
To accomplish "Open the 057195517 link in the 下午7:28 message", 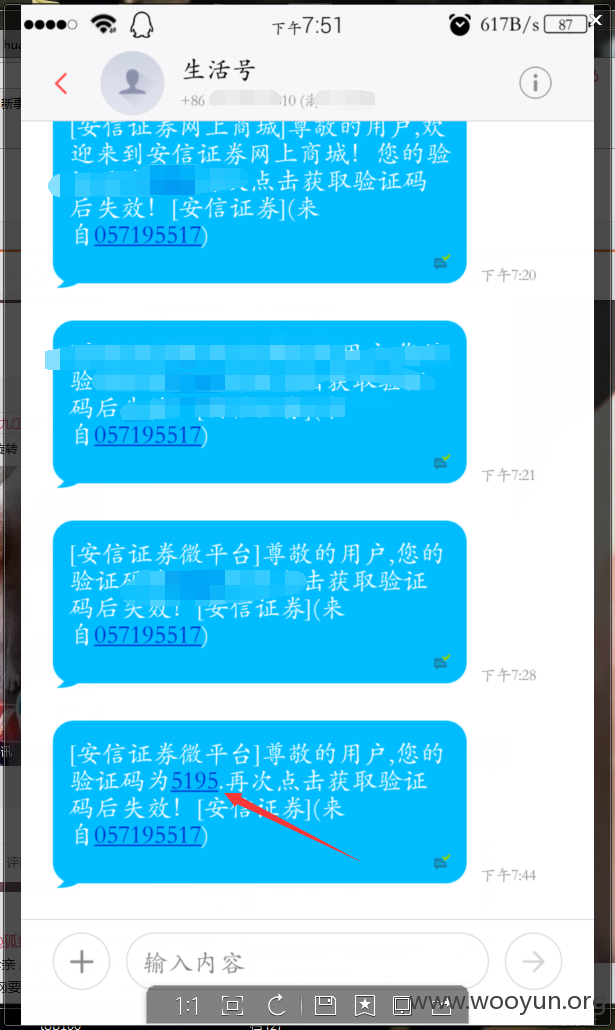I will pyautogui.click(x=148, y=635).
